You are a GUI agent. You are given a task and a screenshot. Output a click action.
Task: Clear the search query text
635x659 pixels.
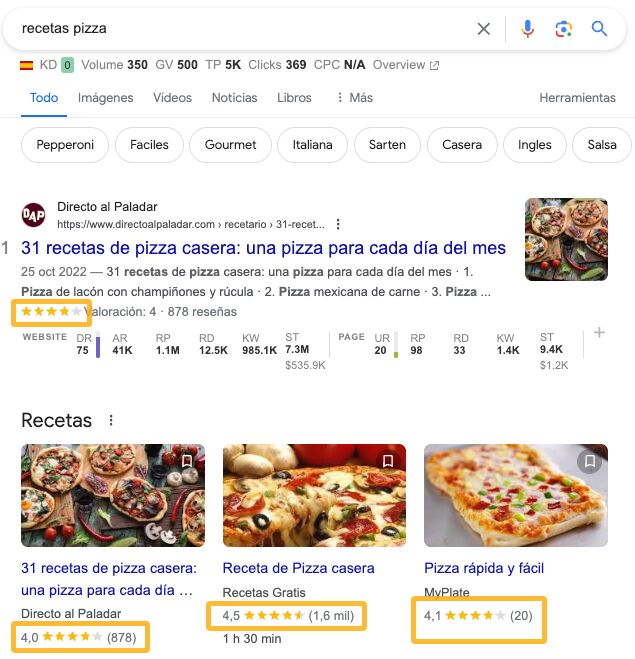click(484, 29)
